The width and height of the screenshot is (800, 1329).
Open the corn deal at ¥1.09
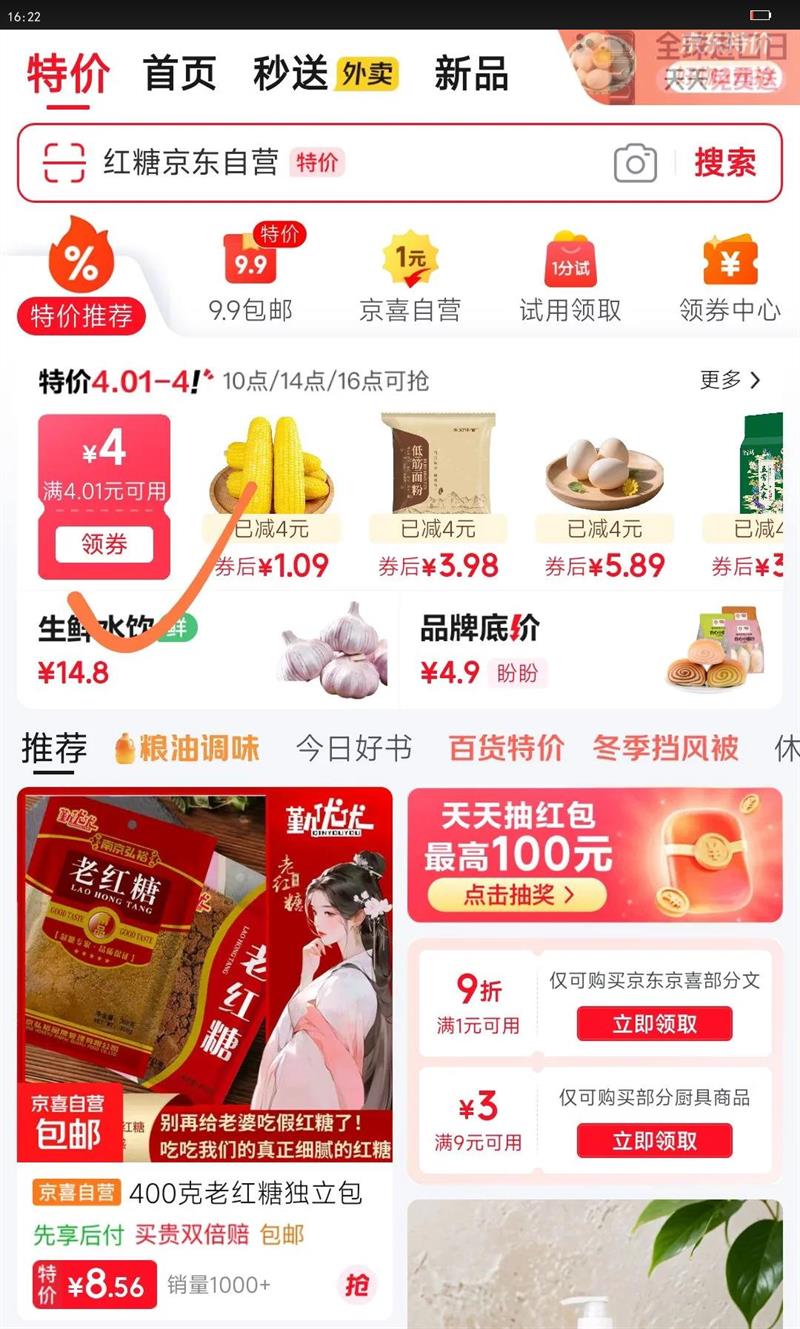[271, 497]
